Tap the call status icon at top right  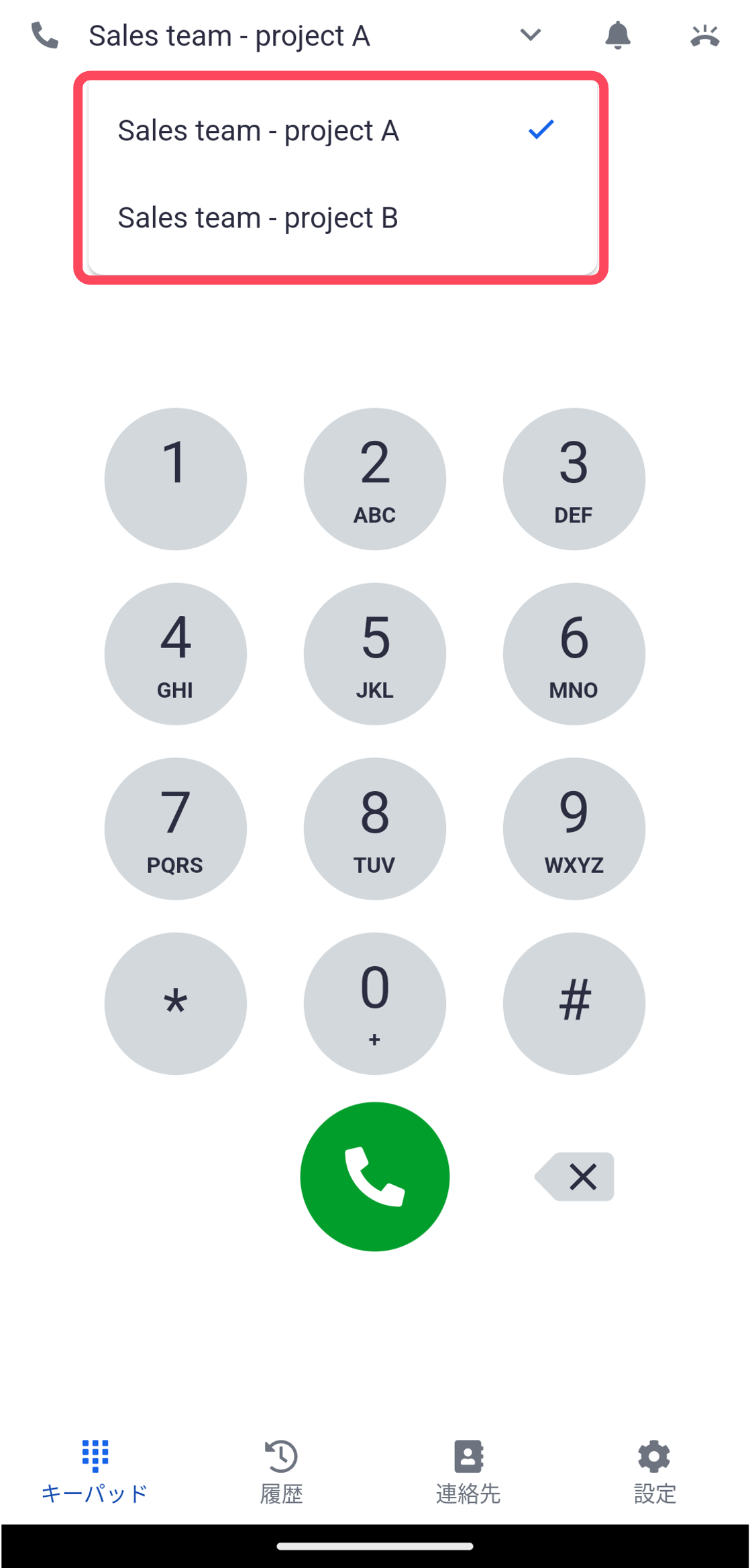(x=704, y=35)
